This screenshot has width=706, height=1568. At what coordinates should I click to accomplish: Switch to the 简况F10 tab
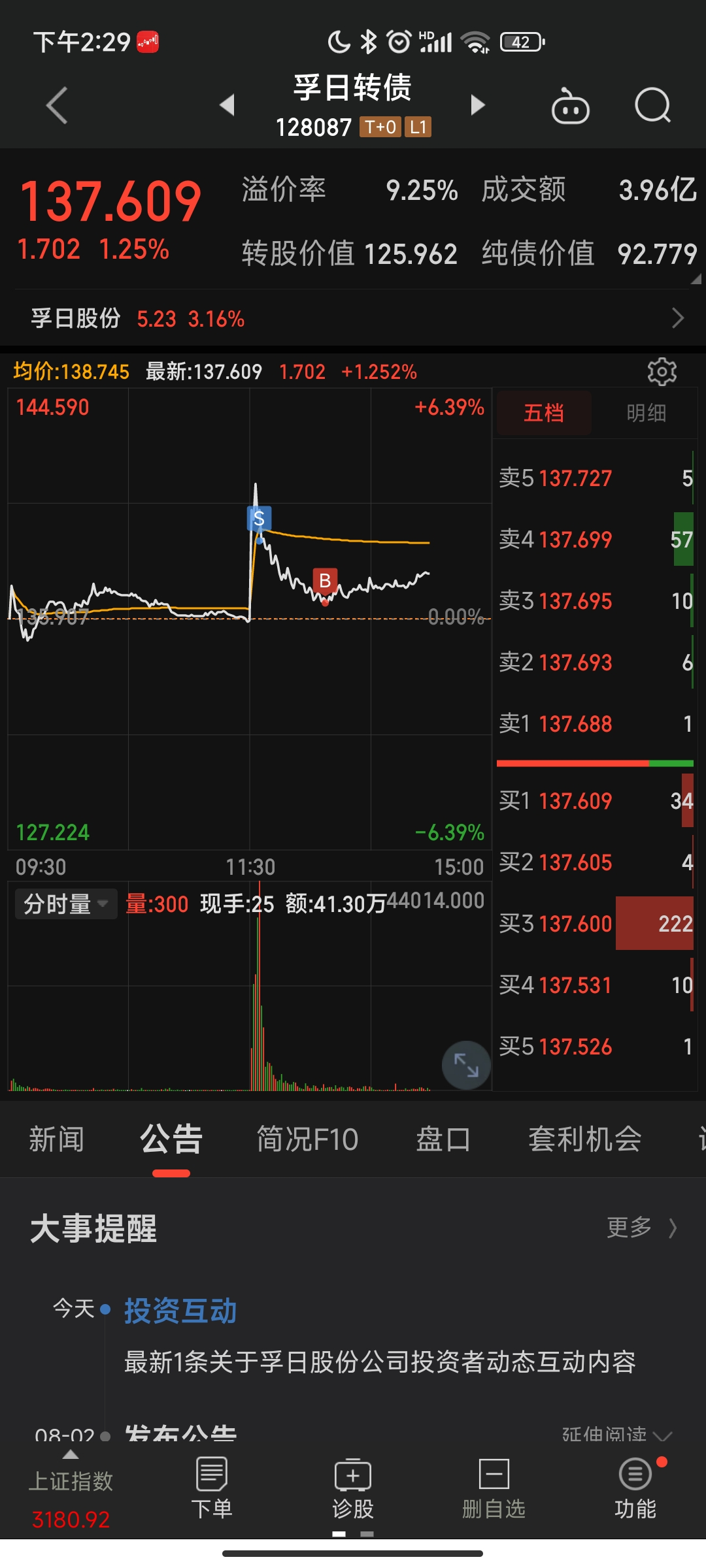pos(307,1139)
